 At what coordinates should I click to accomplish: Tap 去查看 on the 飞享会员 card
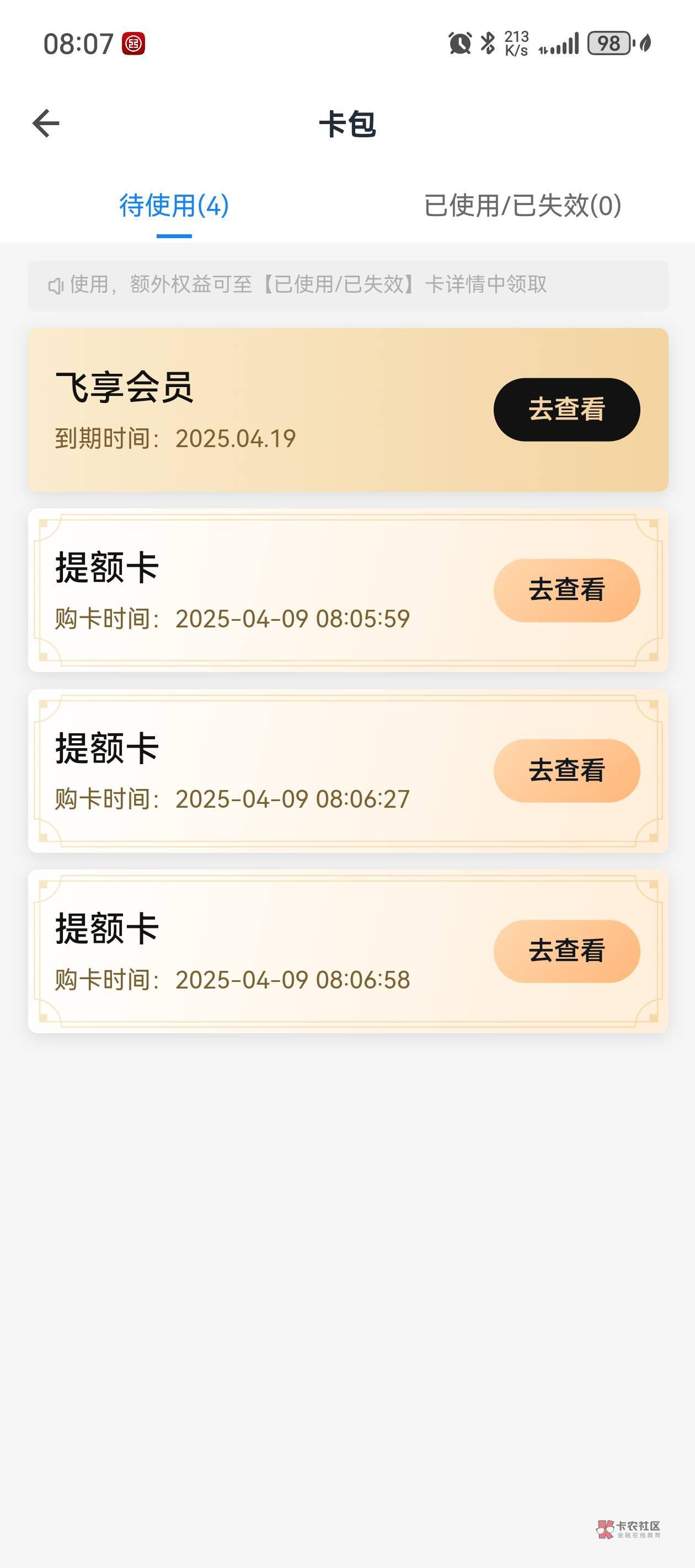566,409
